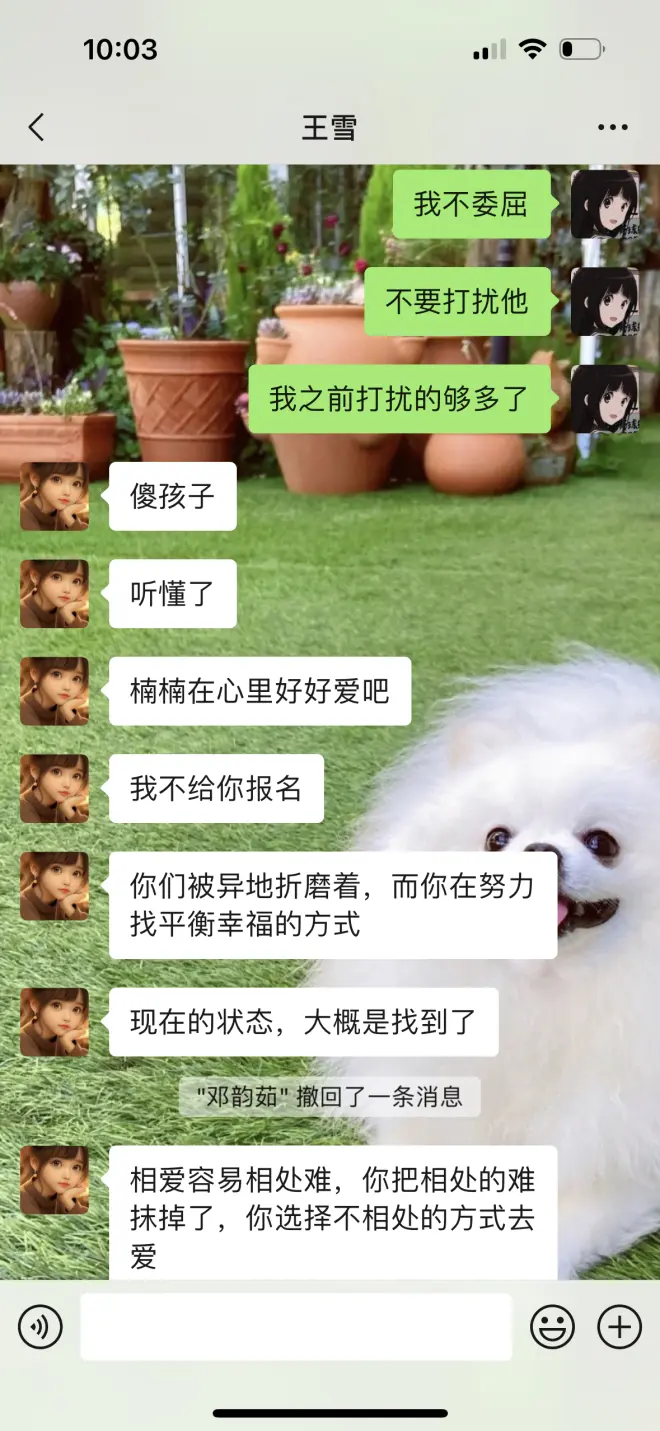
Task: Switch to voice message input
Action: point(40,1327)
